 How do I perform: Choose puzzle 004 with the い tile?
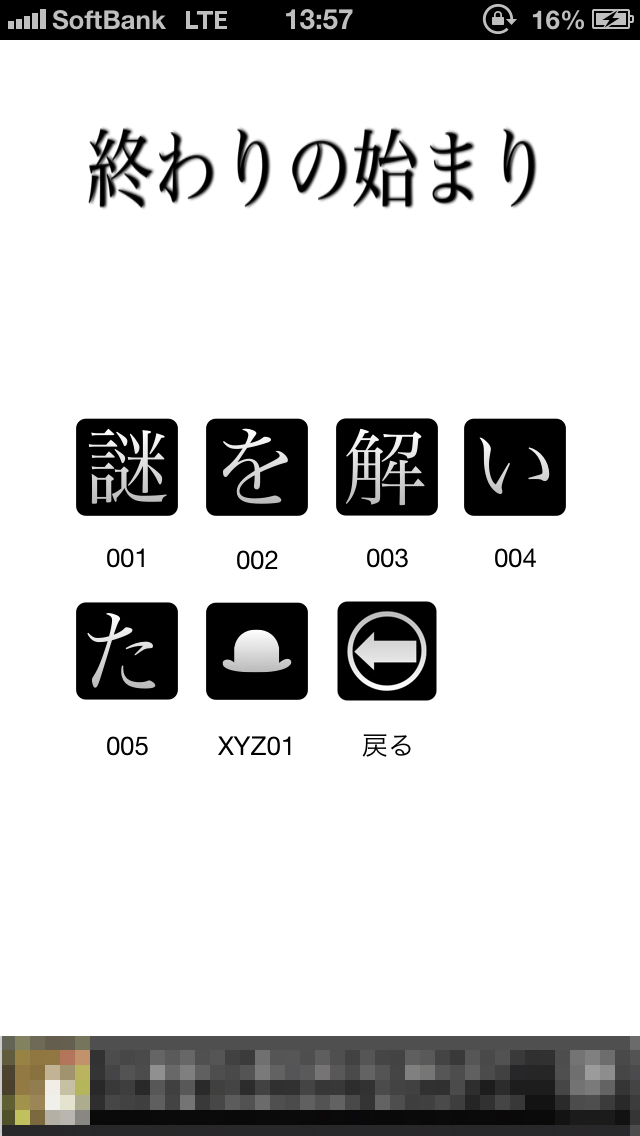[515, 467]
